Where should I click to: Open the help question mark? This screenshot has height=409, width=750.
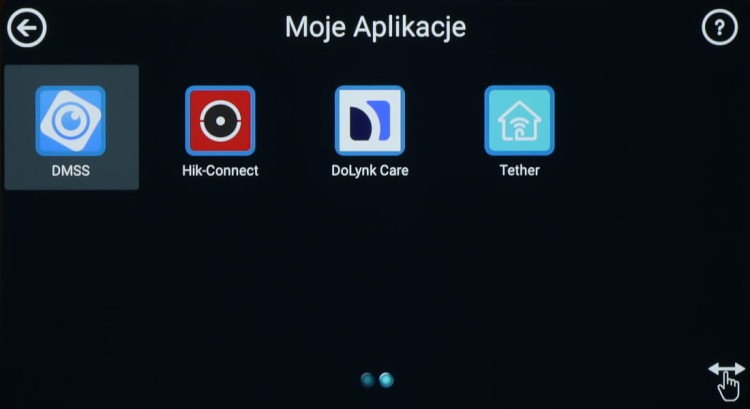[x=719, y=28]
